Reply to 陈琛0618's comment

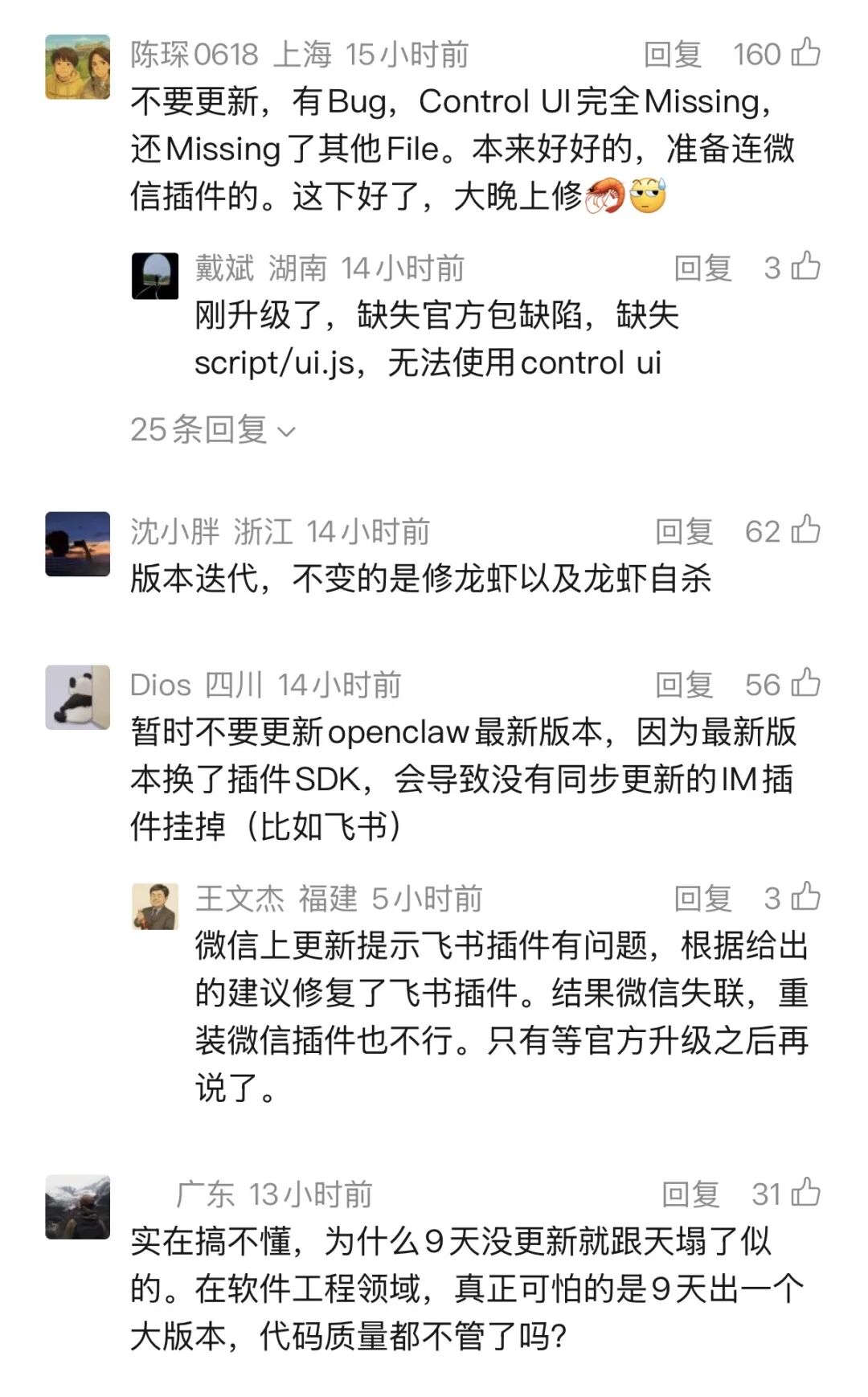click(673, 55)
